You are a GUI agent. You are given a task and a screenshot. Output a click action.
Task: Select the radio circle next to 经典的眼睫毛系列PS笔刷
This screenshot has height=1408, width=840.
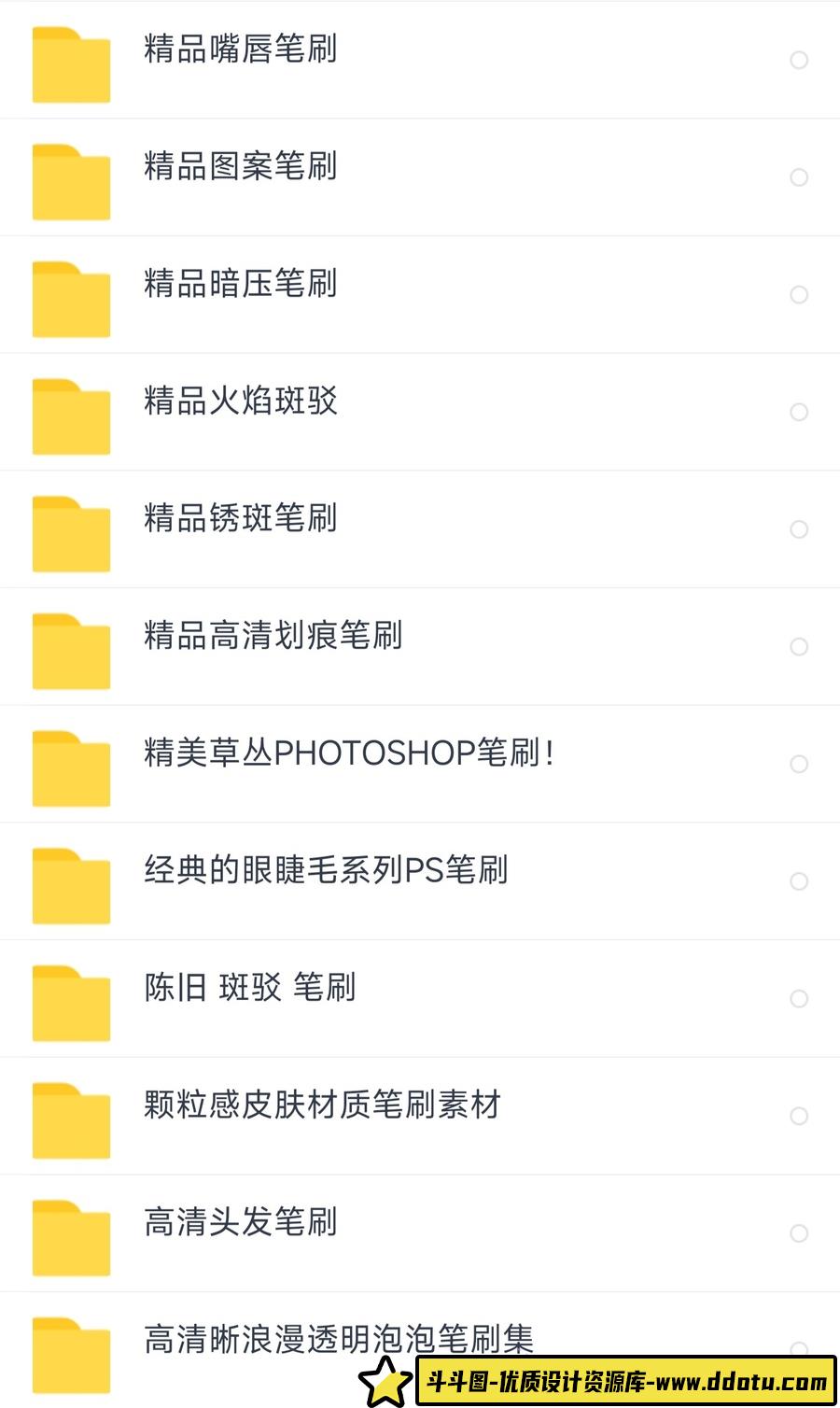(x=799, y=880)
